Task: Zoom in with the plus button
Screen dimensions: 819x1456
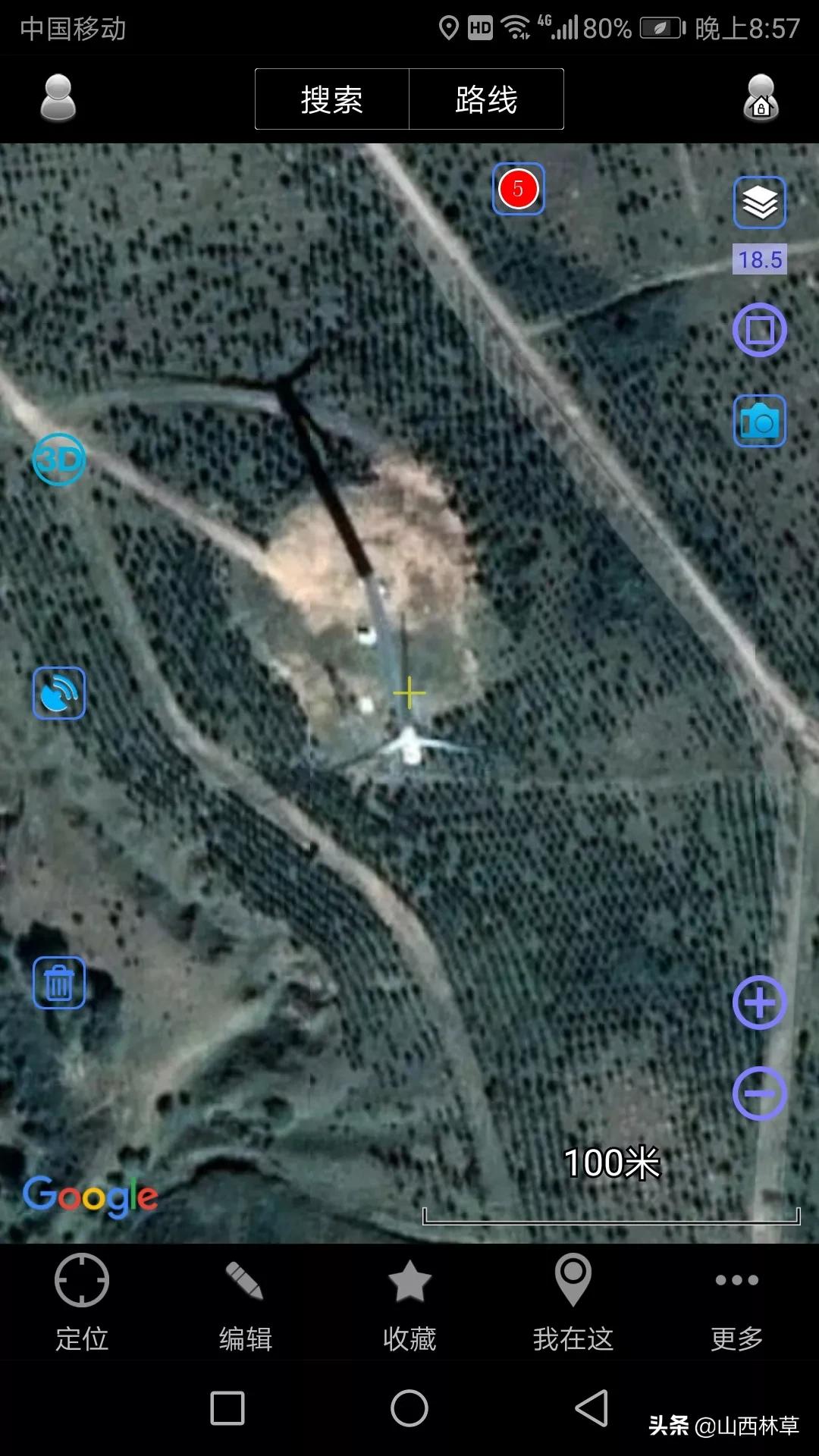Action: [x=759, y=1003]
